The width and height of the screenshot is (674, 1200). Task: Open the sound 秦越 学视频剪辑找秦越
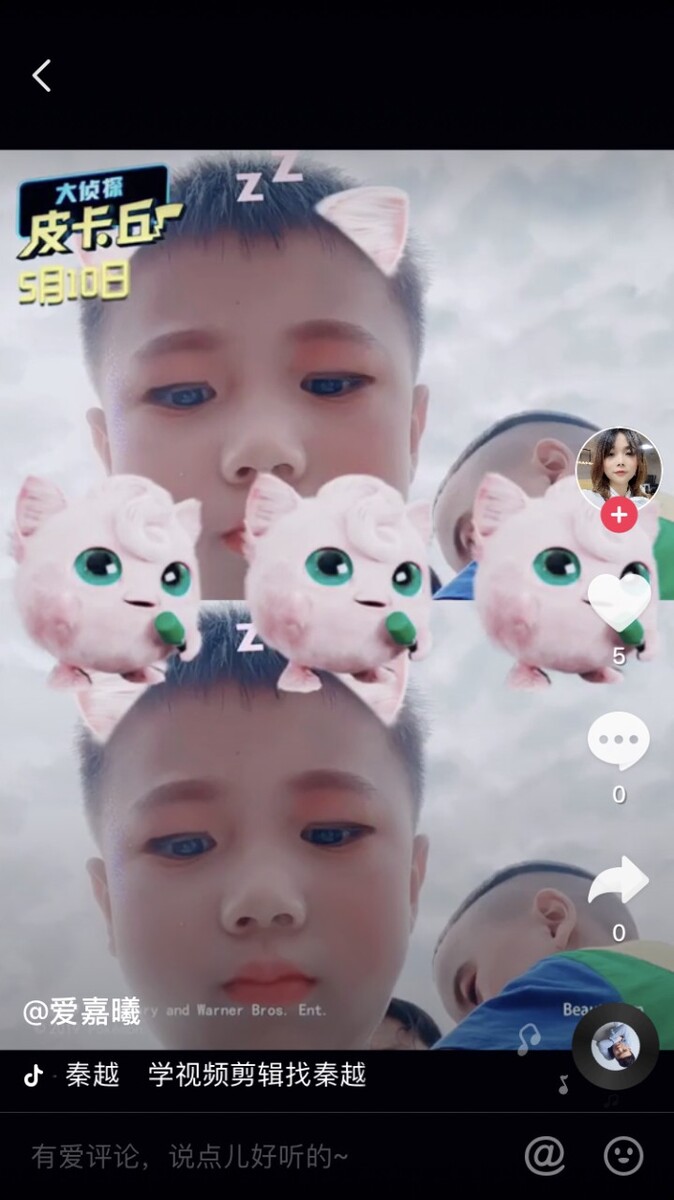click(215, 1075)
